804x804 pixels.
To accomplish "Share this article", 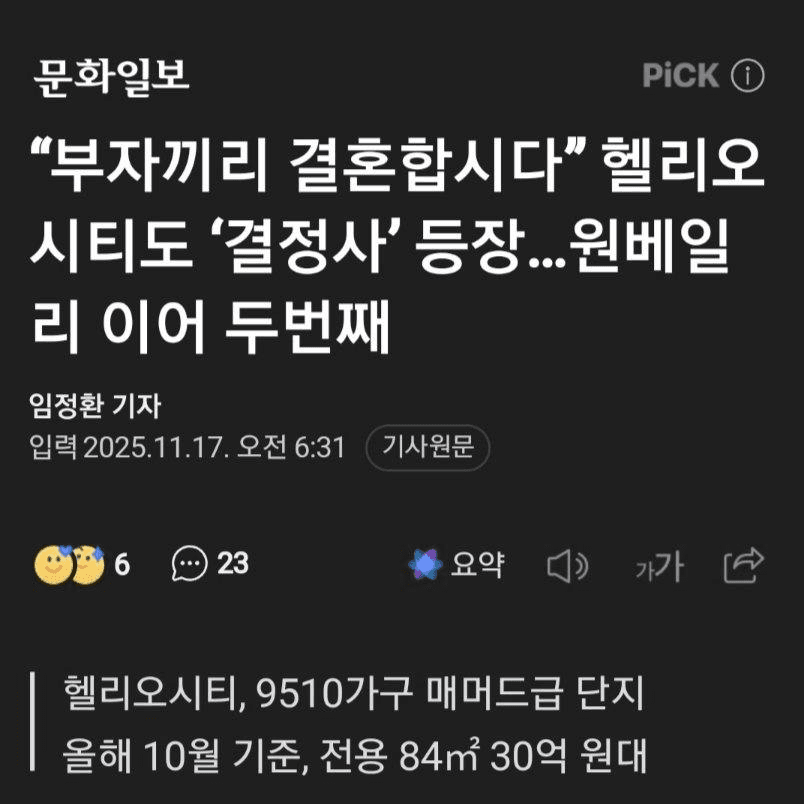I will click(x=744, y=565).
